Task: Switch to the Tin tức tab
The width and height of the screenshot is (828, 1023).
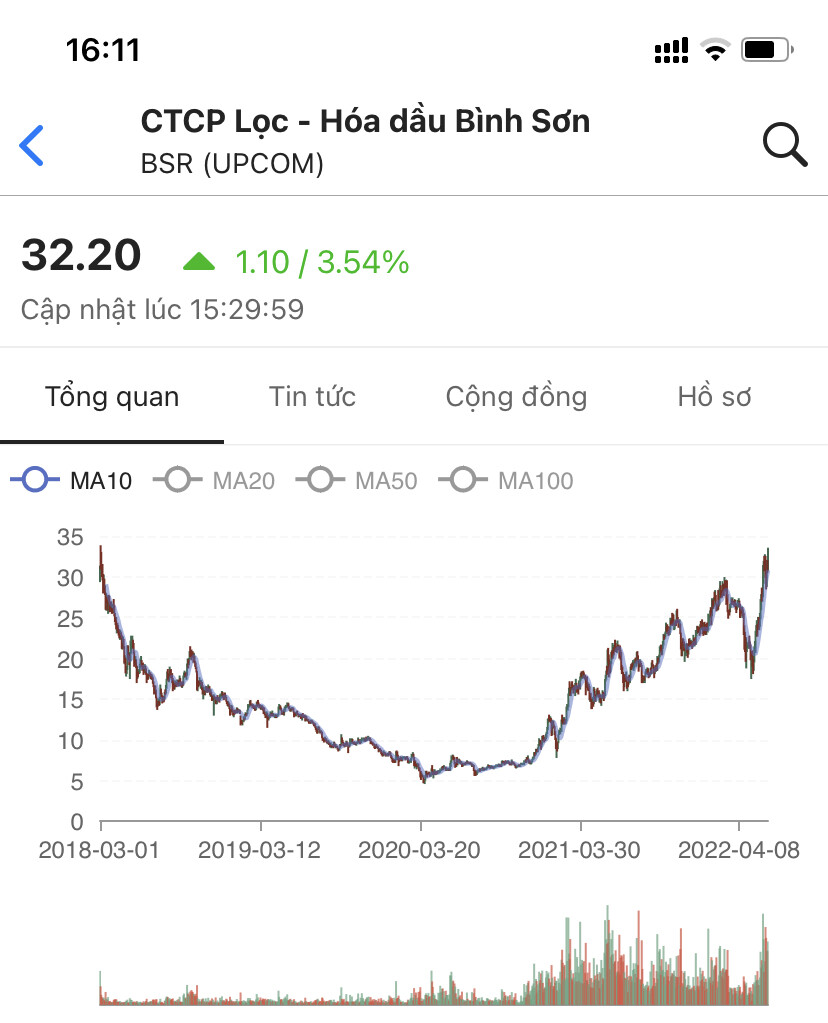Action: coord(312,397)
